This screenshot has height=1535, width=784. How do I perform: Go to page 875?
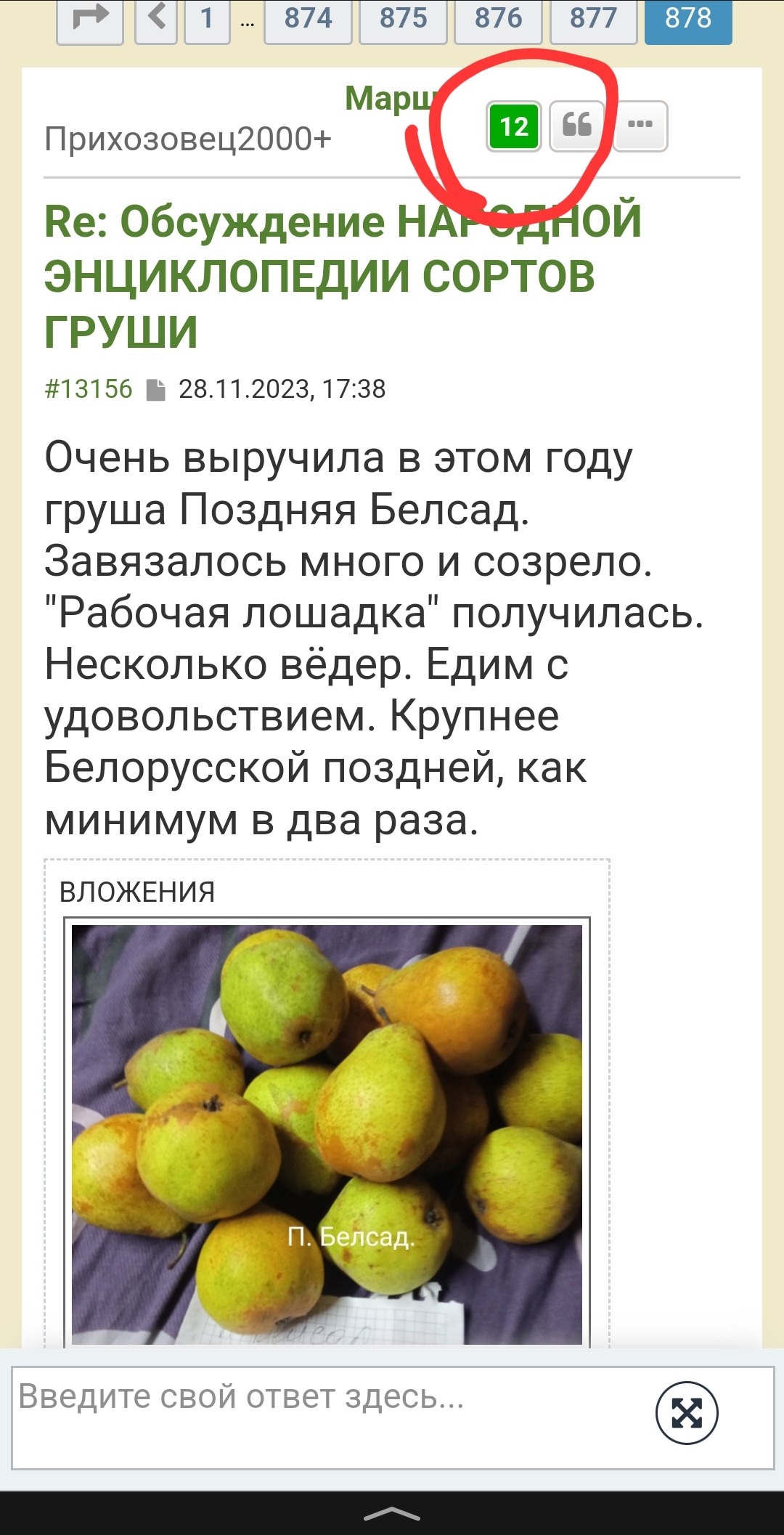click(403, 19)
